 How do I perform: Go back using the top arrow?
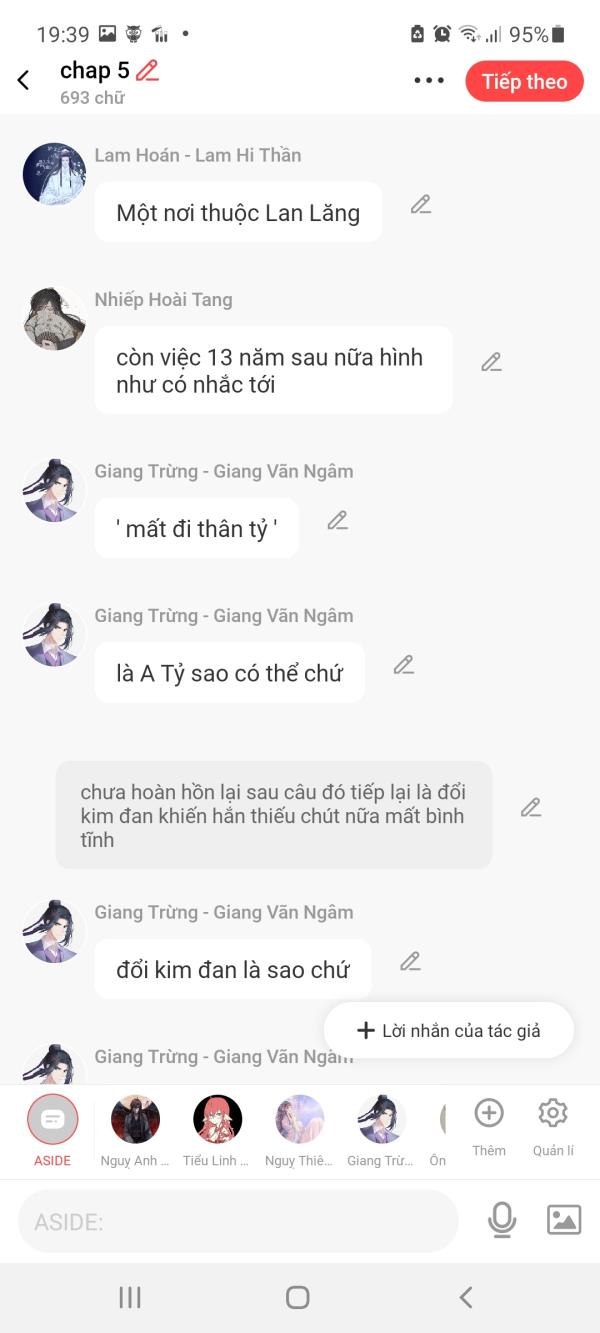point(24,81)
